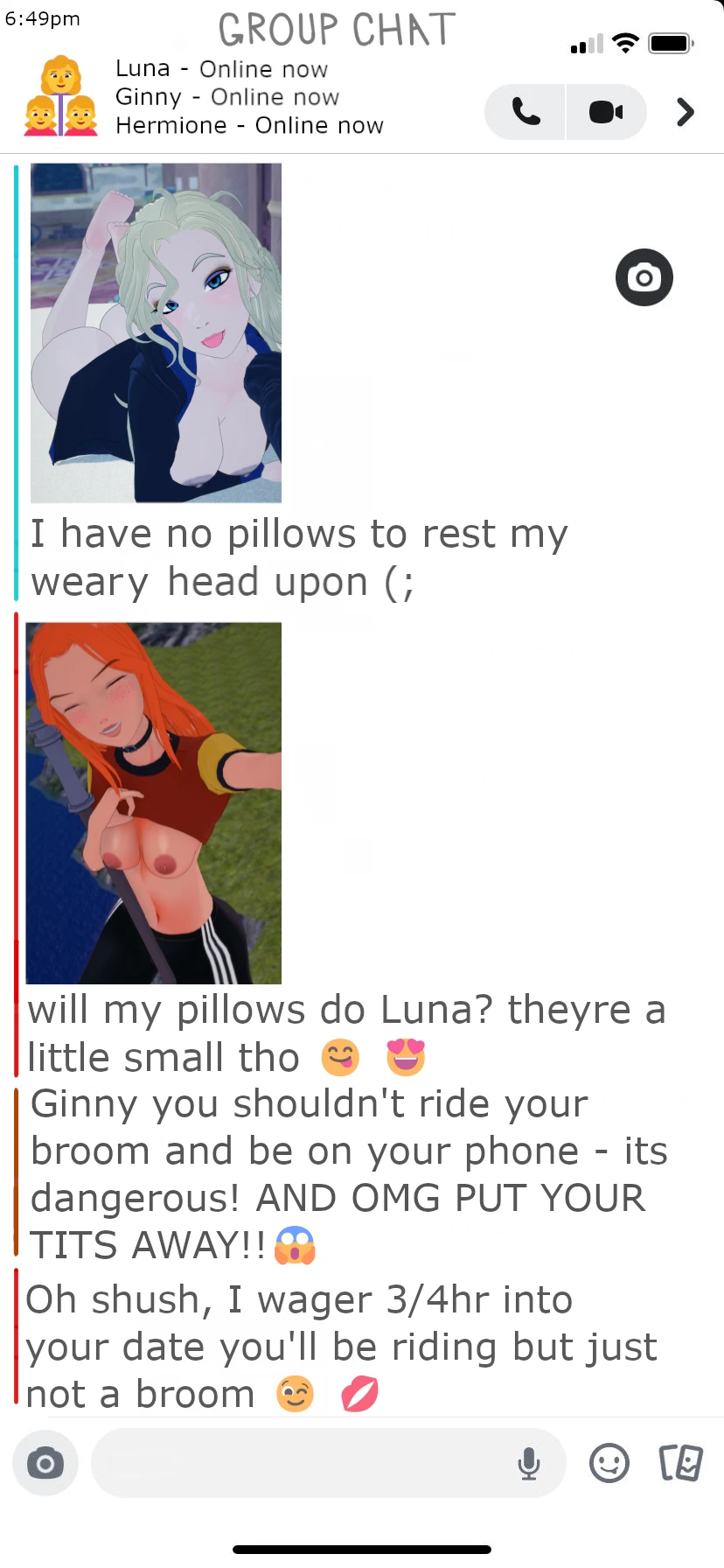Open the stickers cards icon
The width and height of the screenshot is (724, 1568).
coord(680,1463)
